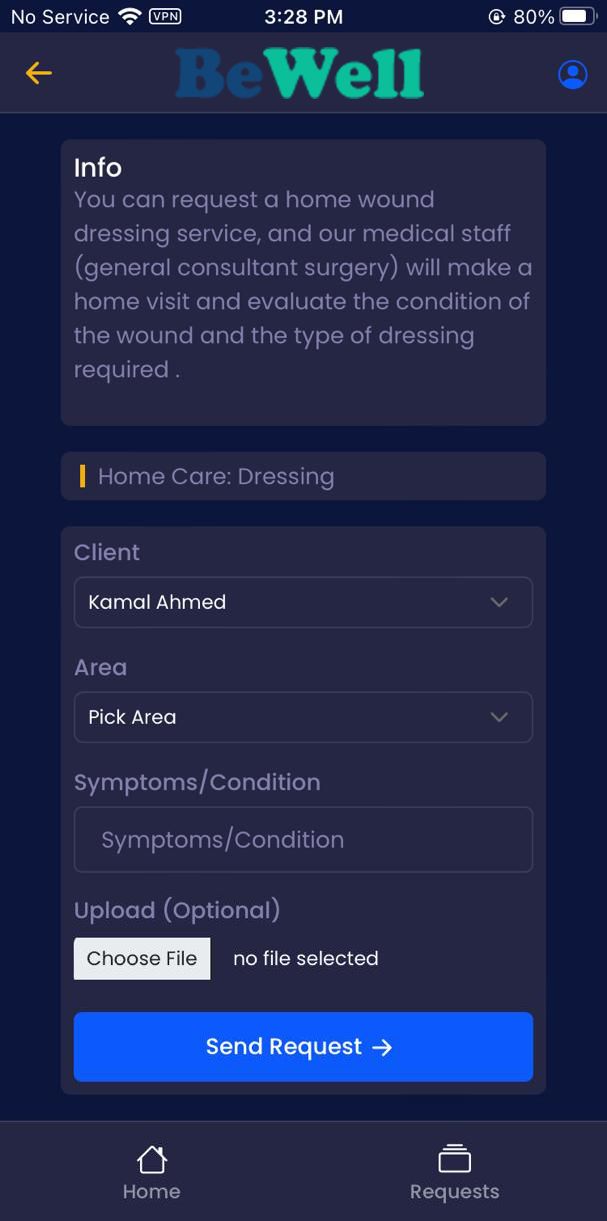The image size is (607, 1221).
Task: Focus the Symptoms/Condition text field
Action: pyautogui.click(x=303, y=840)
